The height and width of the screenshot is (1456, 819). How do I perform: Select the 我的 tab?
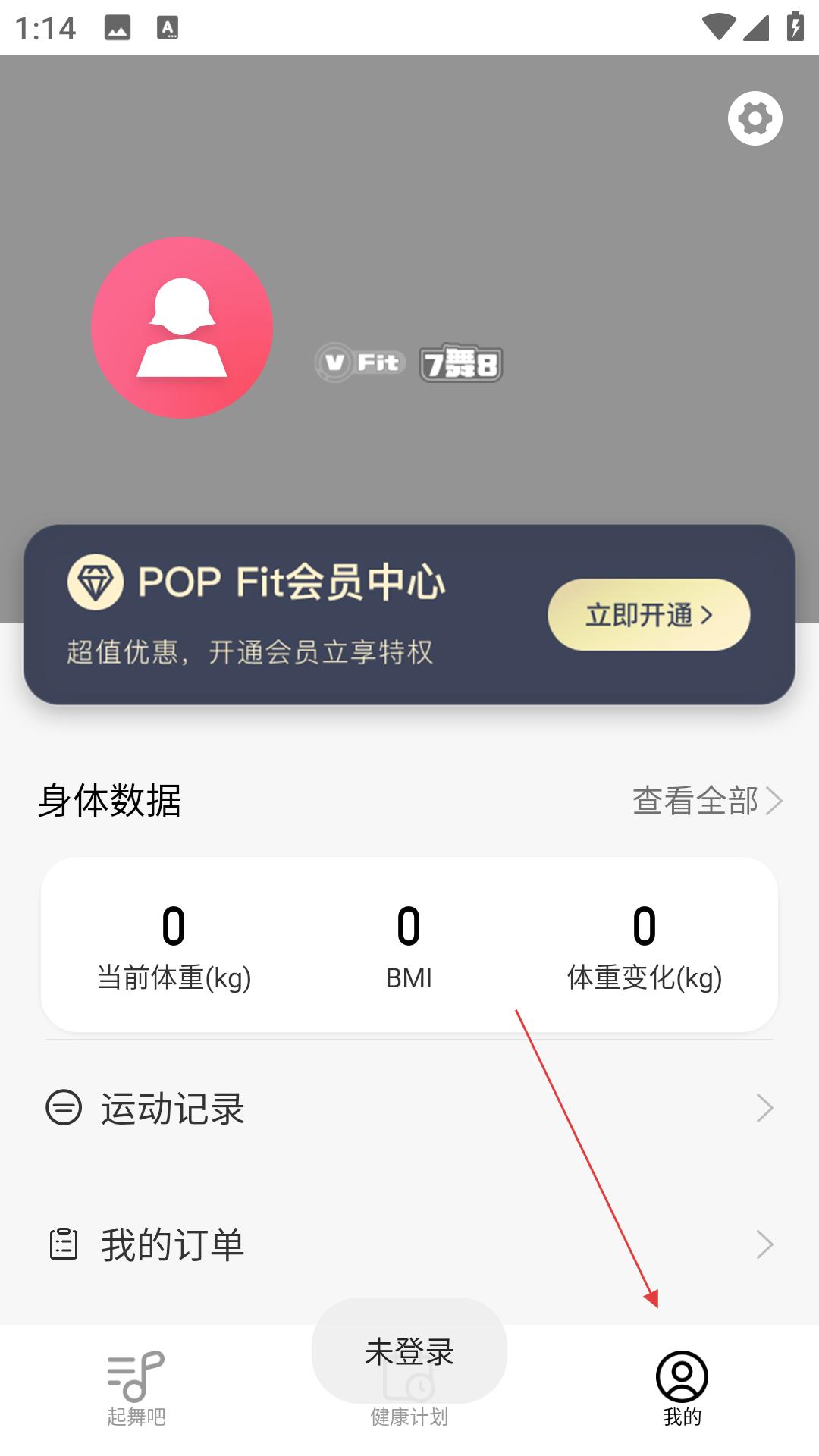(682, 1388)
